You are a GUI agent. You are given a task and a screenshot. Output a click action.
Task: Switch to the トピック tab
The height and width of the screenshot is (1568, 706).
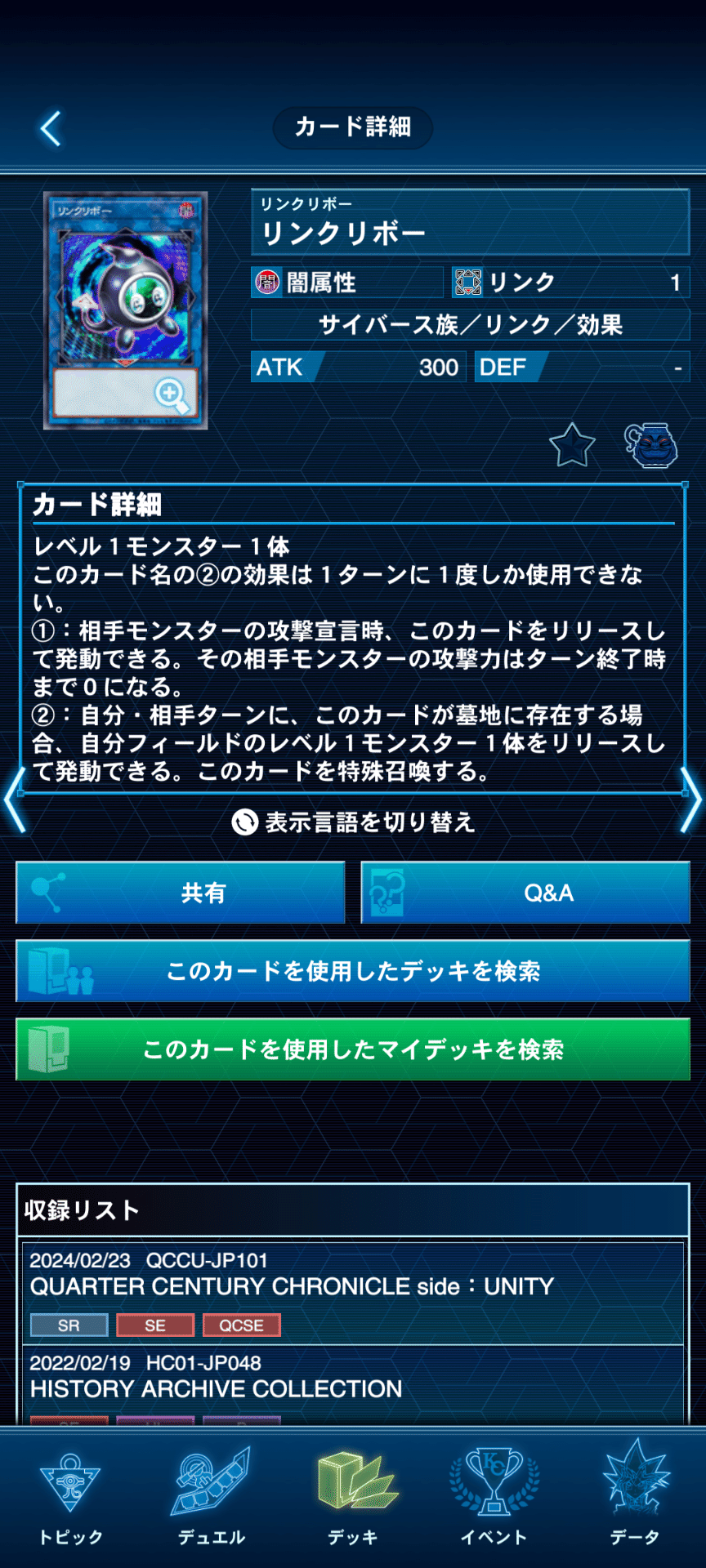pyautogui.click(x=70, y=1499)
